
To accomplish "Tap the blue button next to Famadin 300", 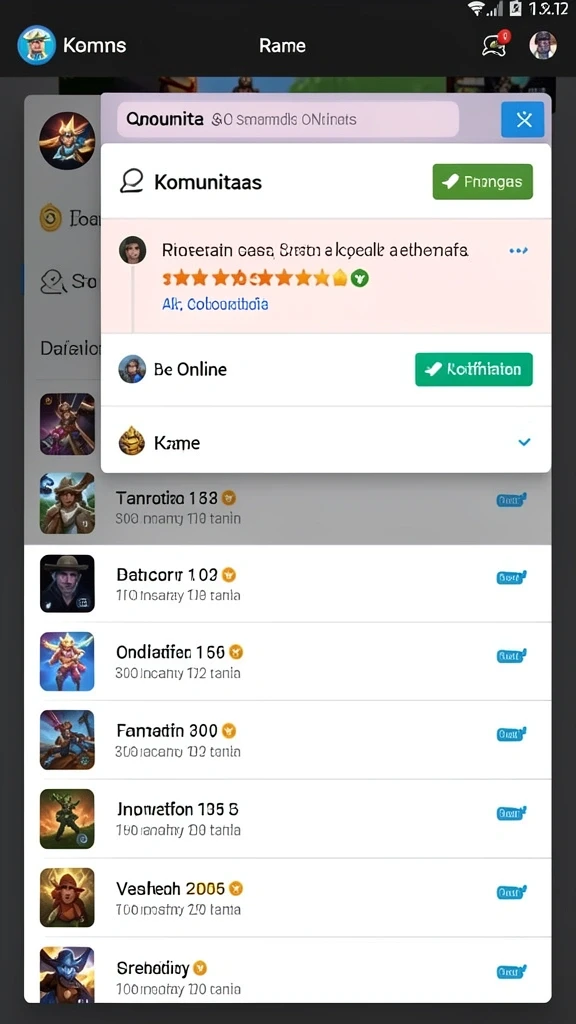I will [511, 735].
